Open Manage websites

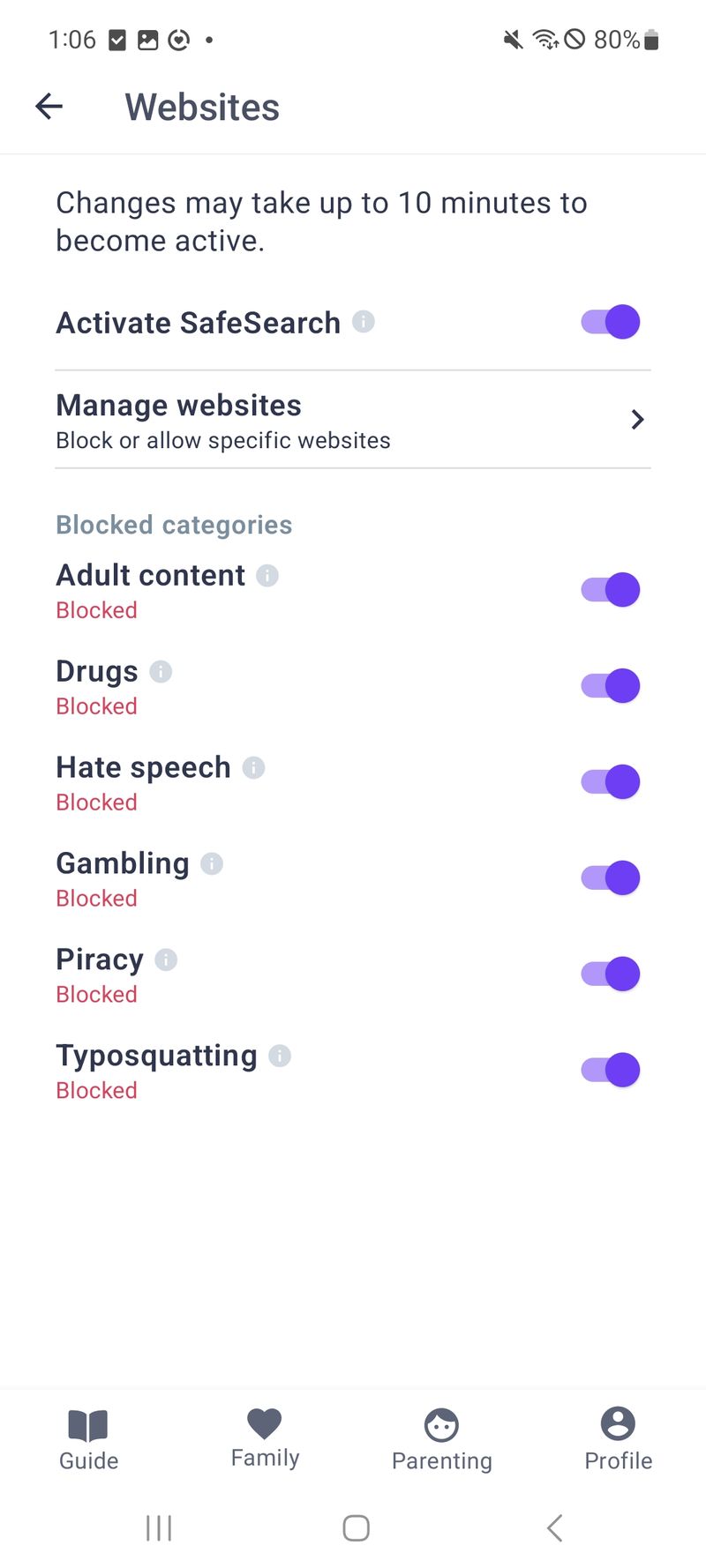point(353,420)
